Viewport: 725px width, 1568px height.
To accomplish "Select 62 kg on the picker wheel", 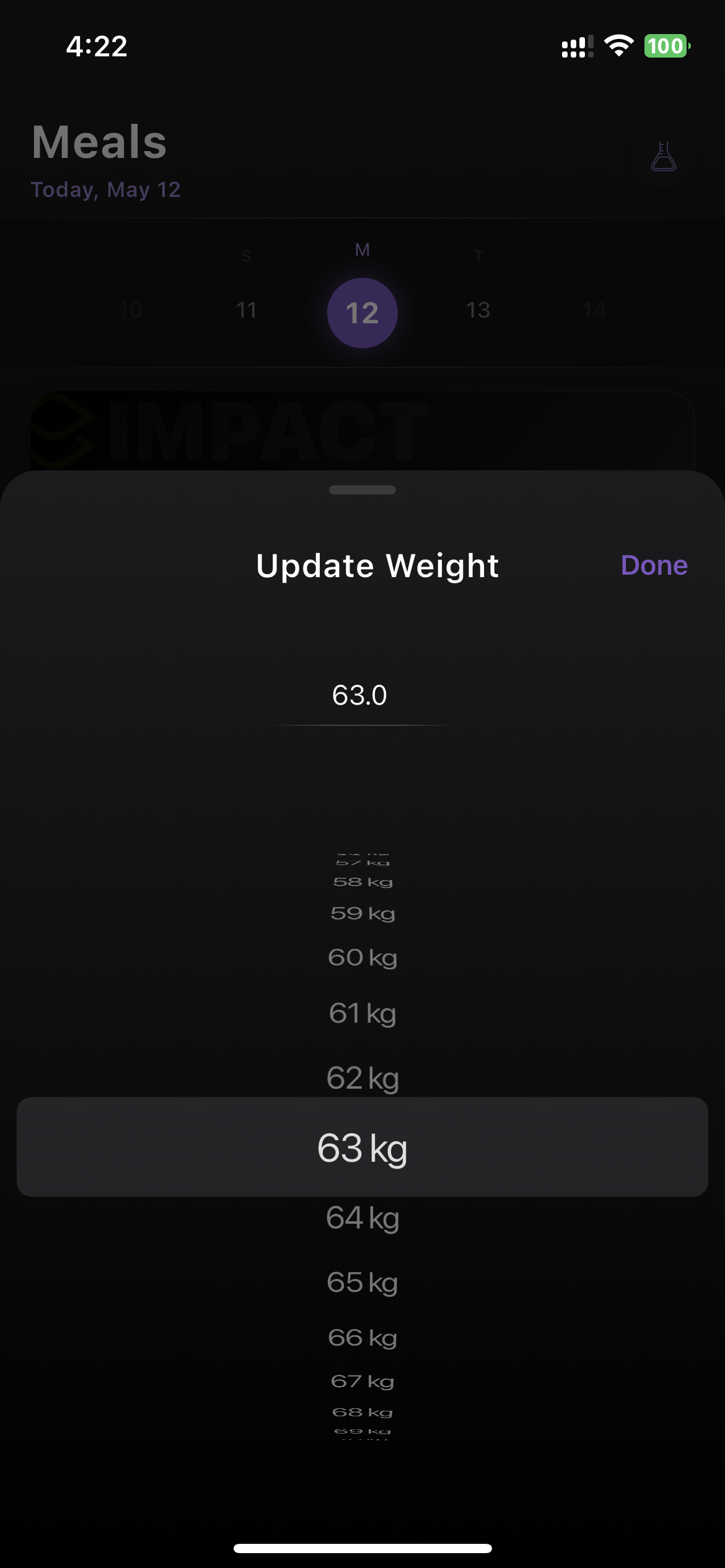I will tap(362, 1078).
